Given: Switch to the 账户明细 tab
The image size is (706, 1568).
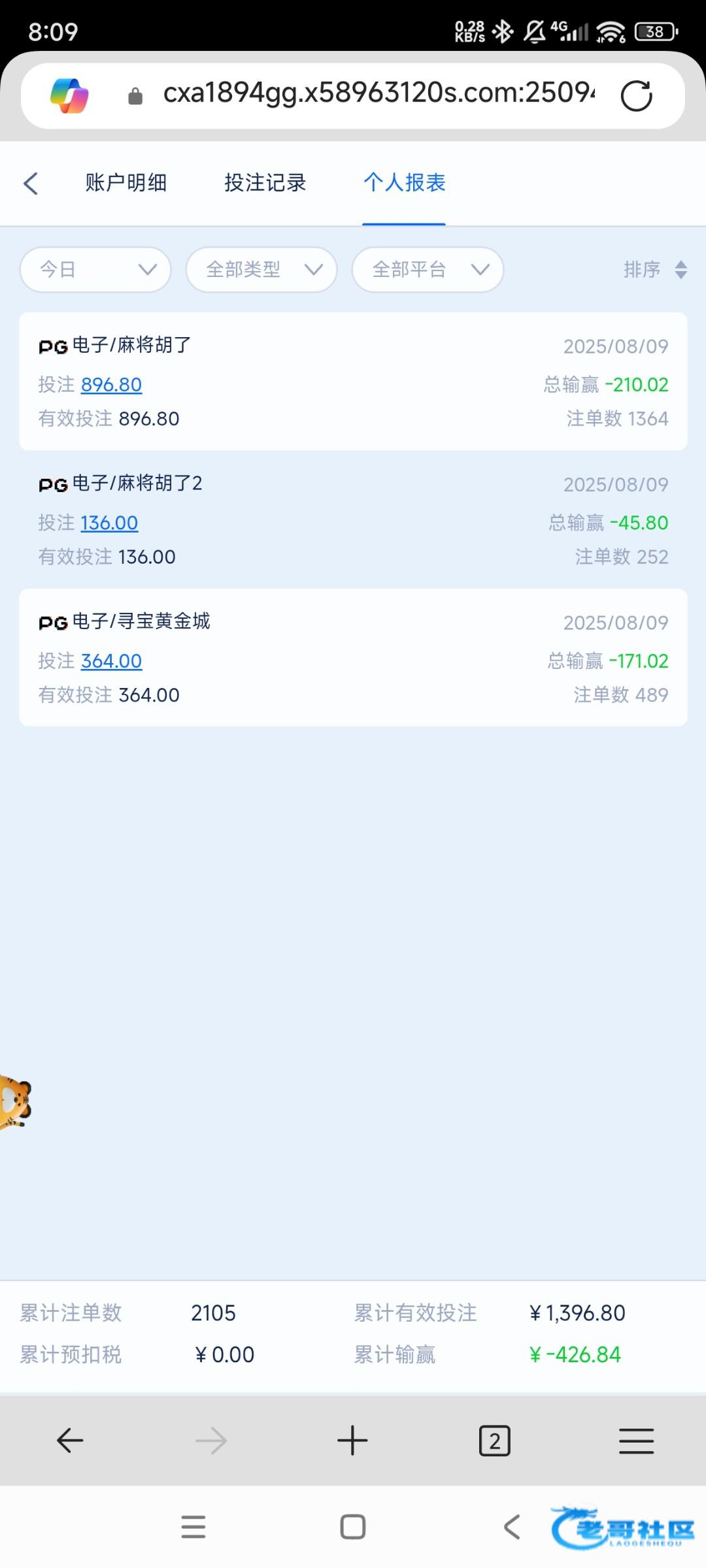Looking at the screenshot, I should tap(126, 183).
